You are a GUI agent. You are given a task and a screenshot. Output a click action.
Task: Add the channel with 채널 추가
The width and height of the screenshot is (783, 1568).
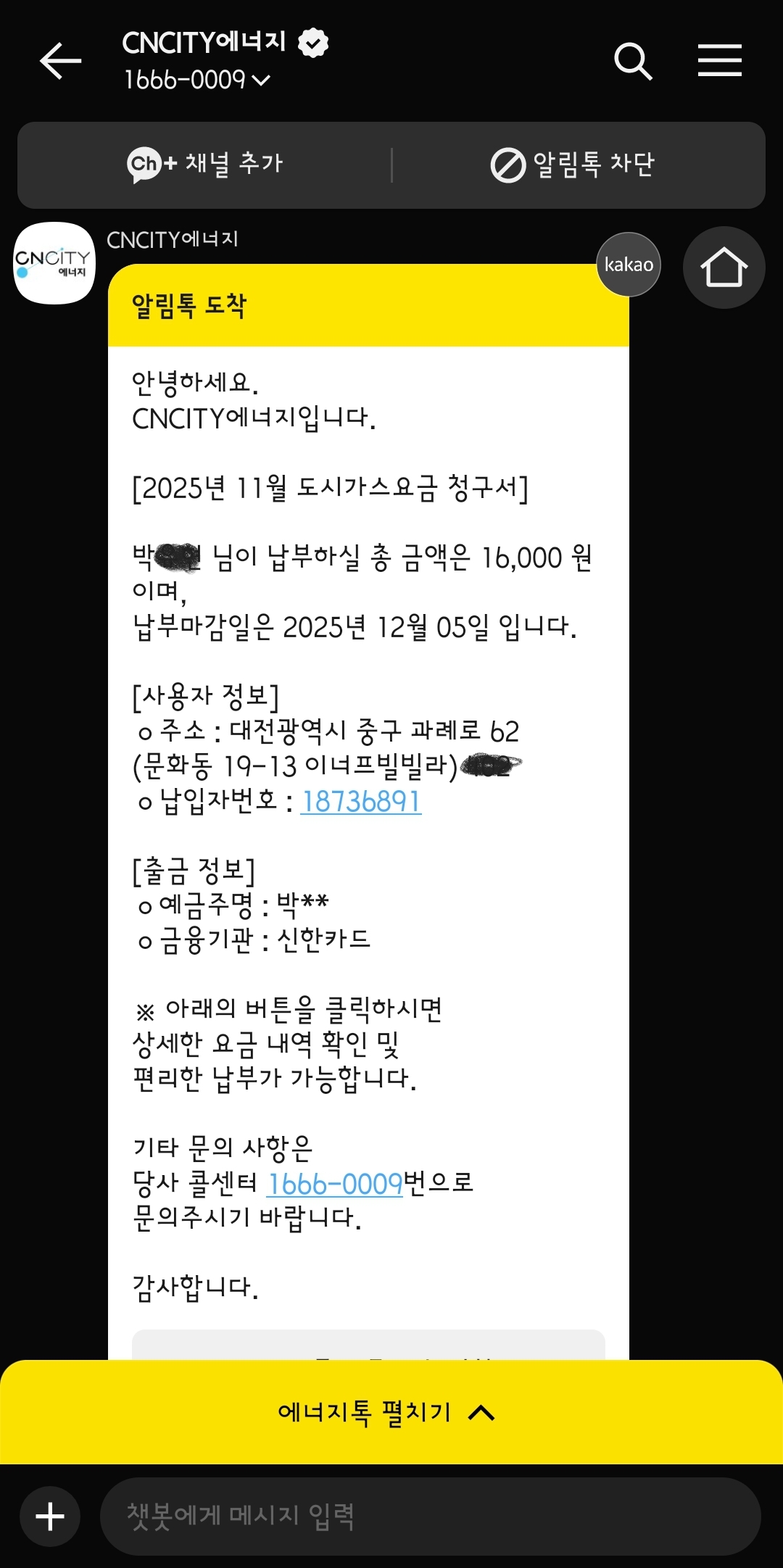(x=205, y=165)
